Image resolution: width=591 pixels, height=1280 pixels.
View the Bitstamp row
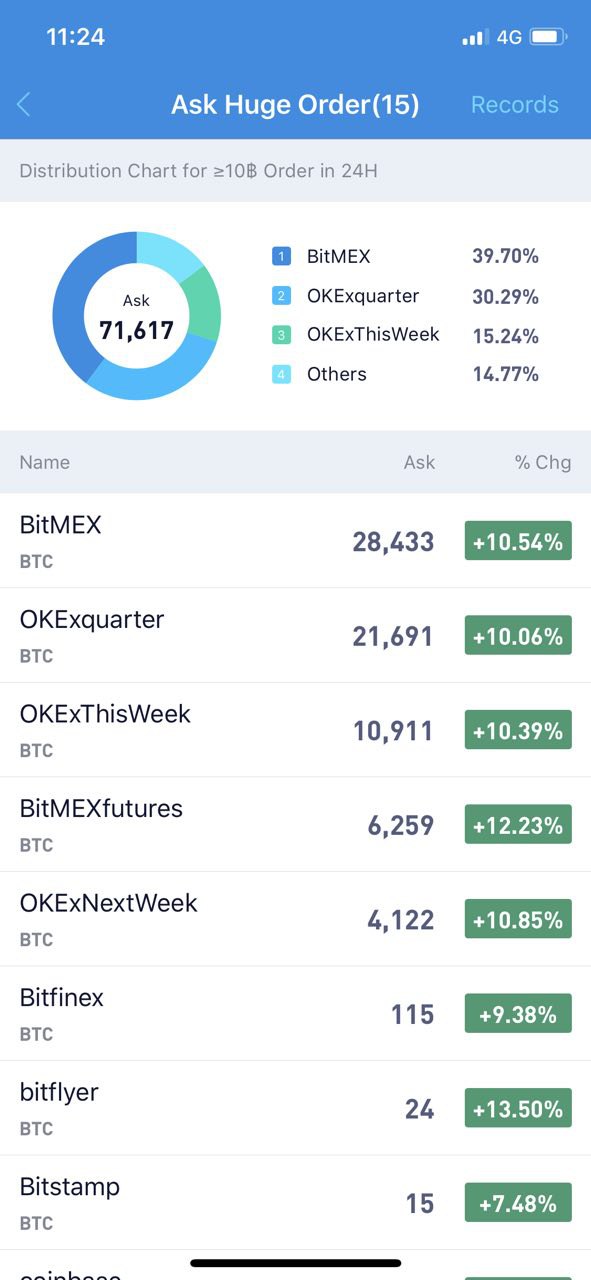click(x=295, y=1202)
